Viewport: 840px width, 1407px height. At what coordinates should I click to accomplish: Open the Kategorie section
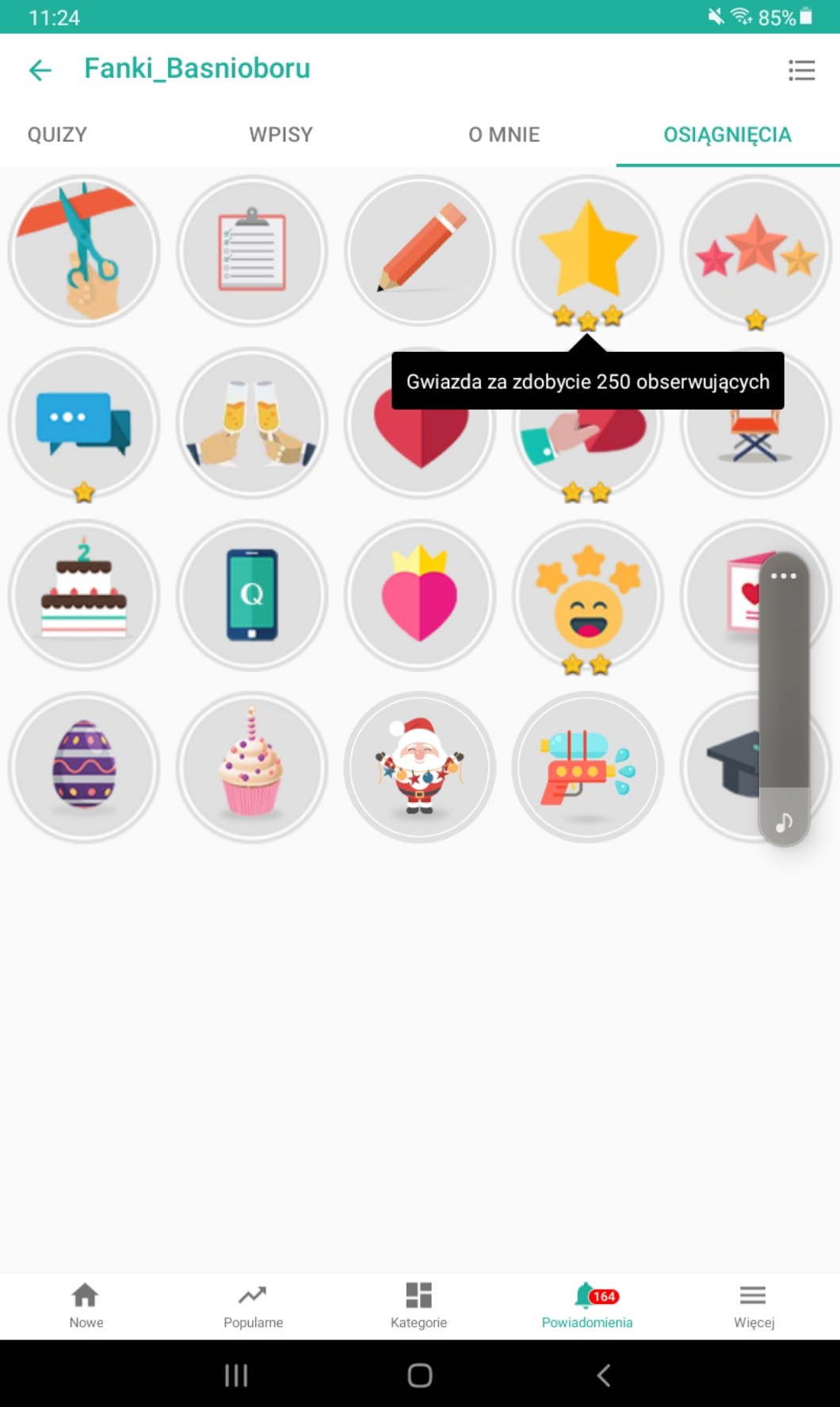[418, 1305]
